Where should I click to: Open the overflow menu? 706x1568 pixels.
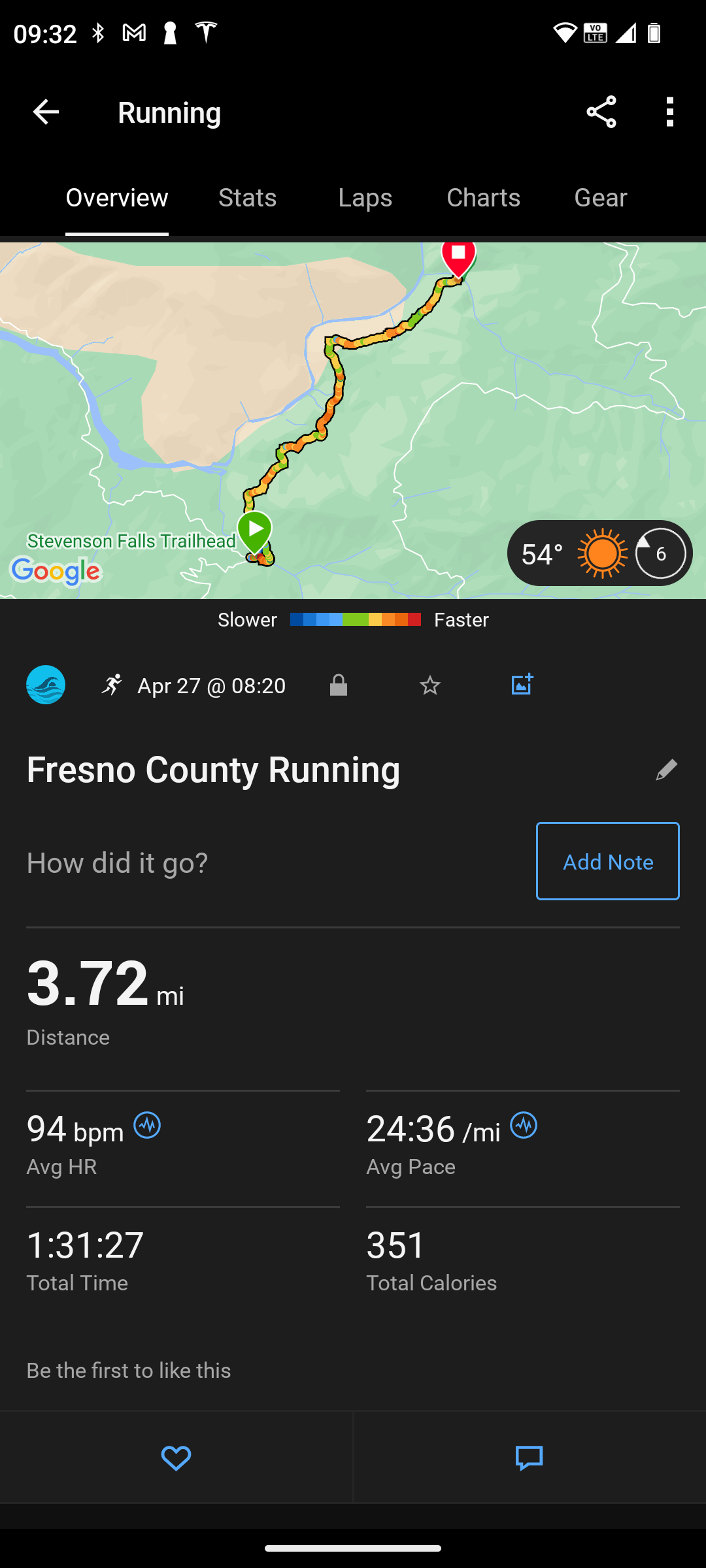669,112
